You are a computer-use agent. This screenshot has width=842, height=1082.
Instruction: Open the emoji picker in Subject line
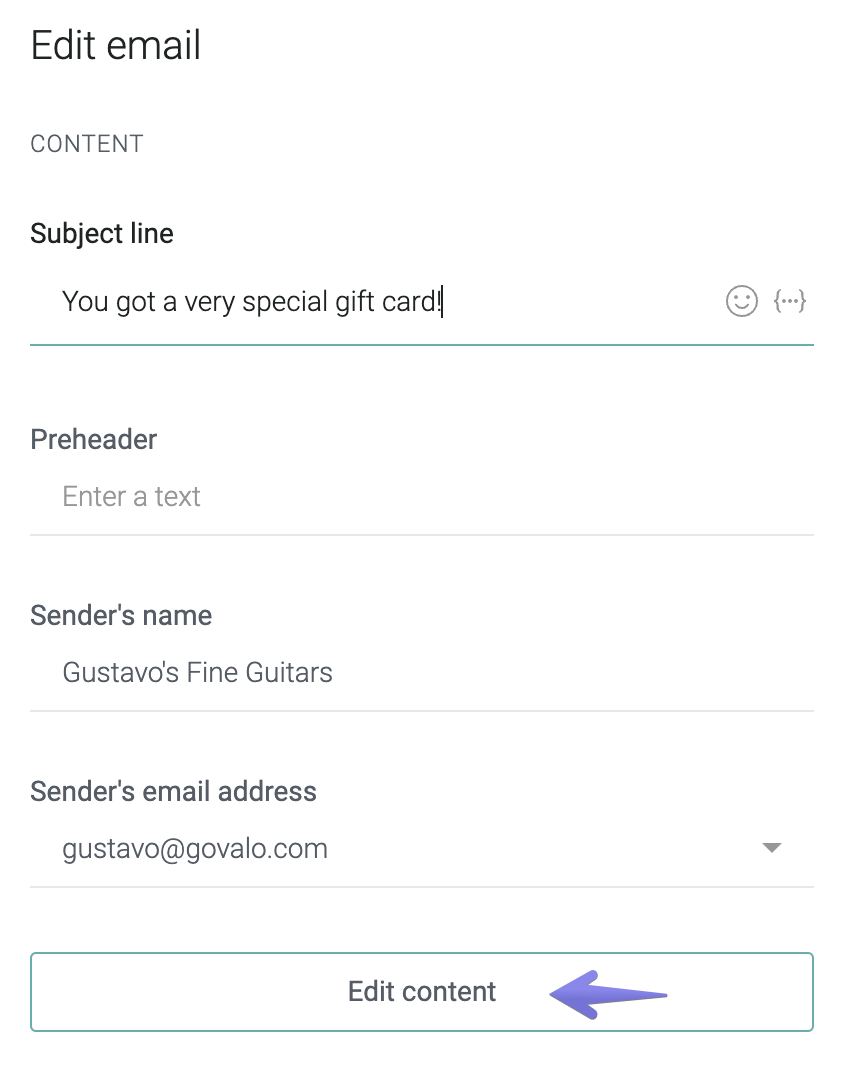741,301
